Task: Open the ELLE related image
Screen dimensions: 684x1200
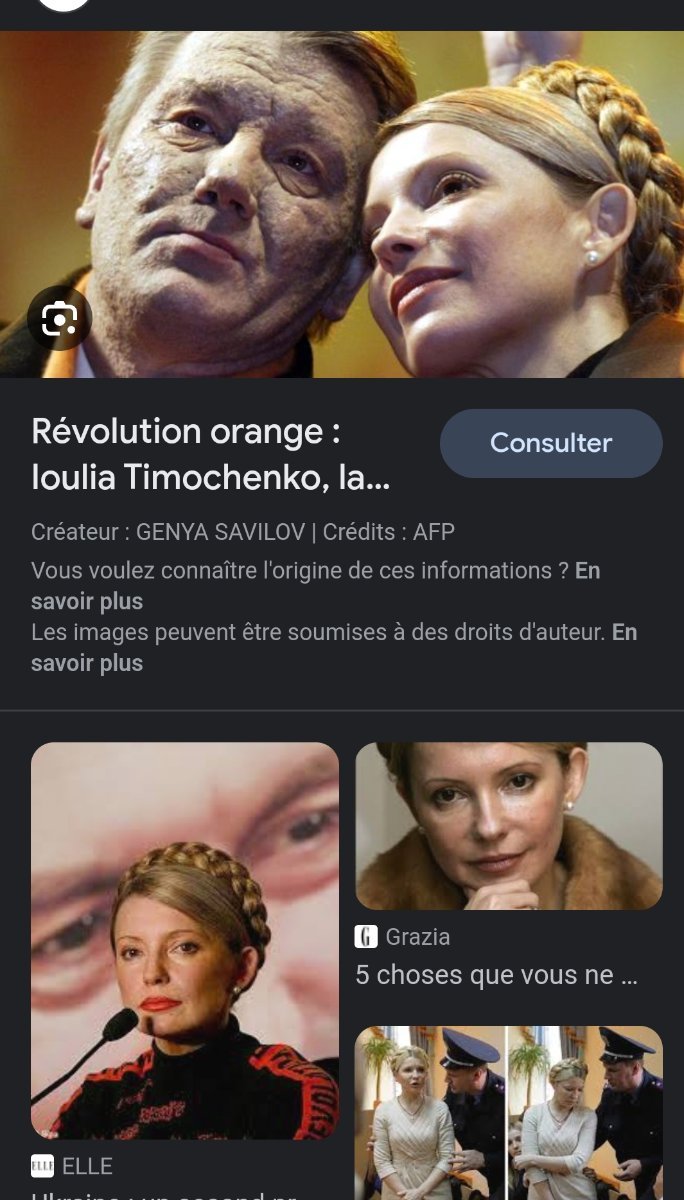Action: pos(185,941)
